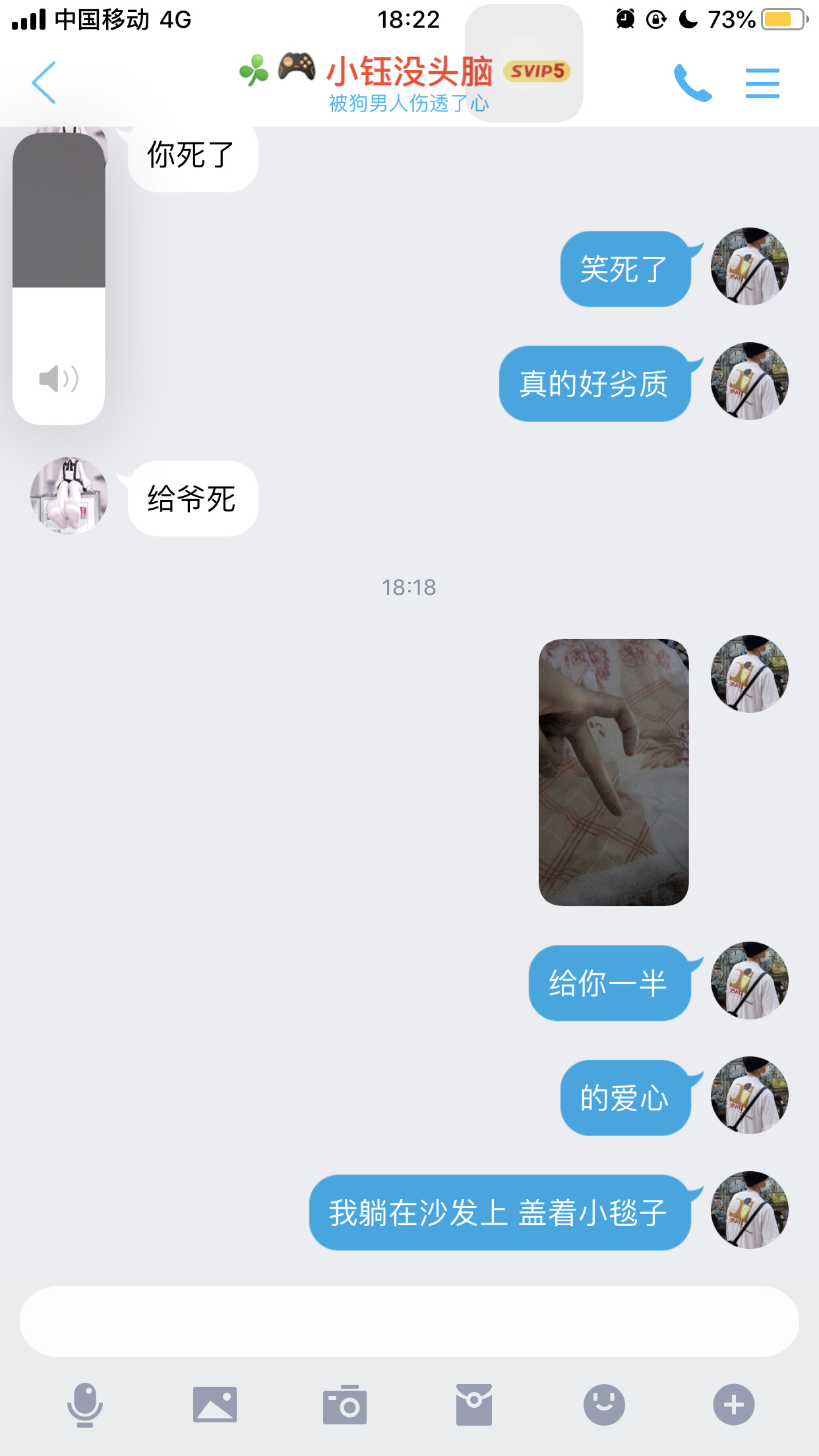Go back from the chat

tap(44, 82)
